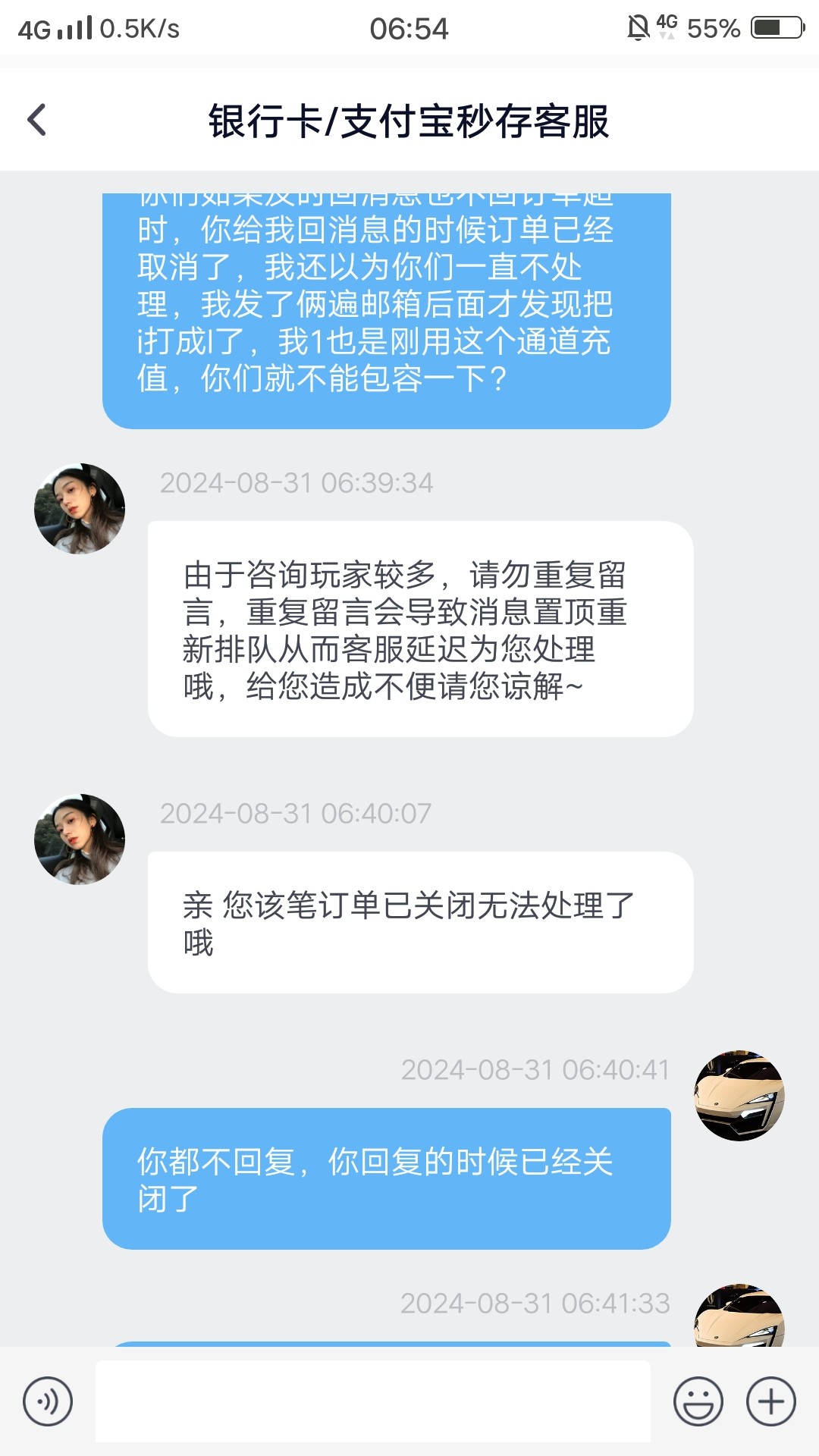Focus the message text field
This screenshot has width=819, height=1456.
click(372, 1401)
